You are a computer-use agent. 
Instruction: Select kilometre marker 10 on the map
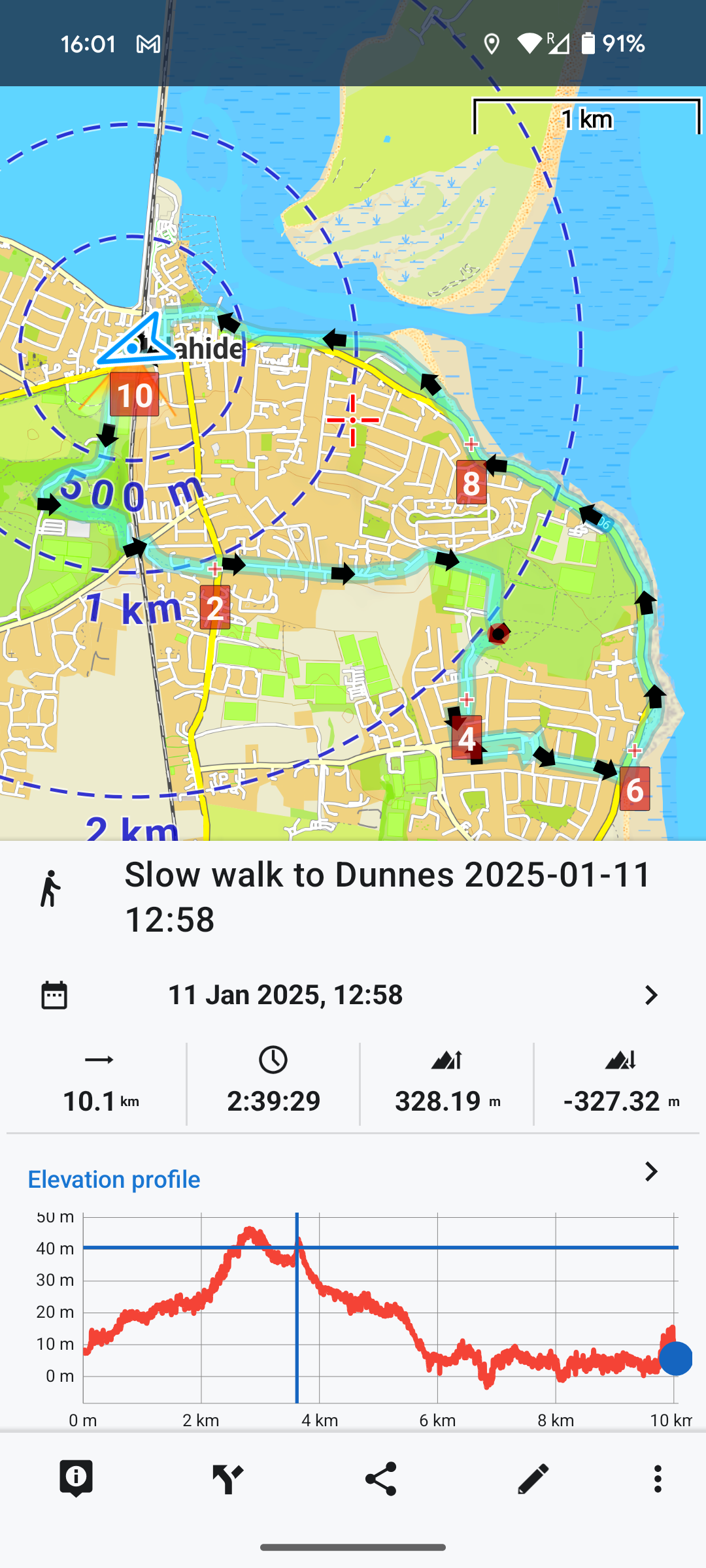point(135,395)
